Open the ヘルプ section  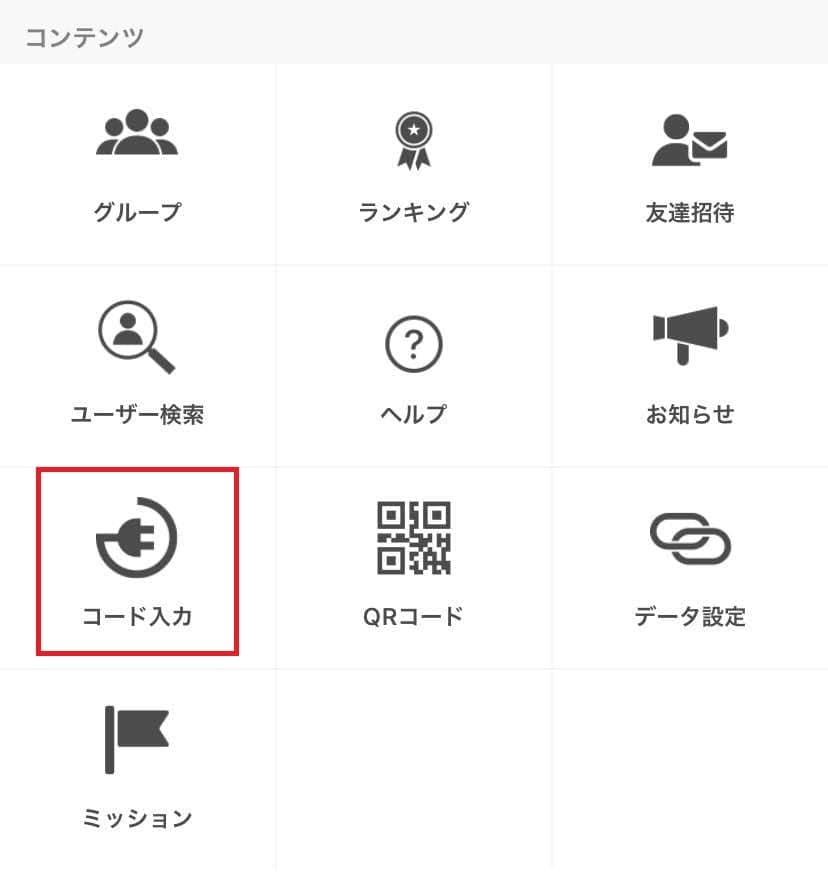tap(413, 366)
